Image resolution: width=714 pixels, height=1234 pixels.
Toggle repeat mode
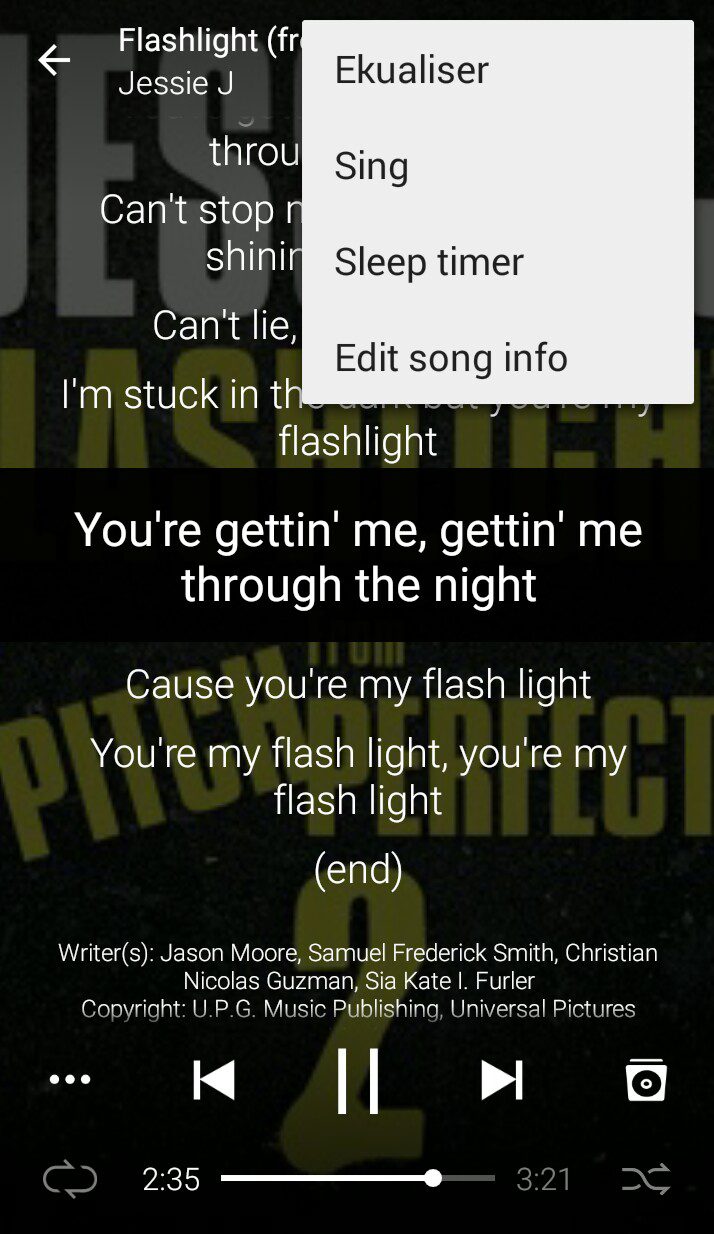click(70, 1180)
